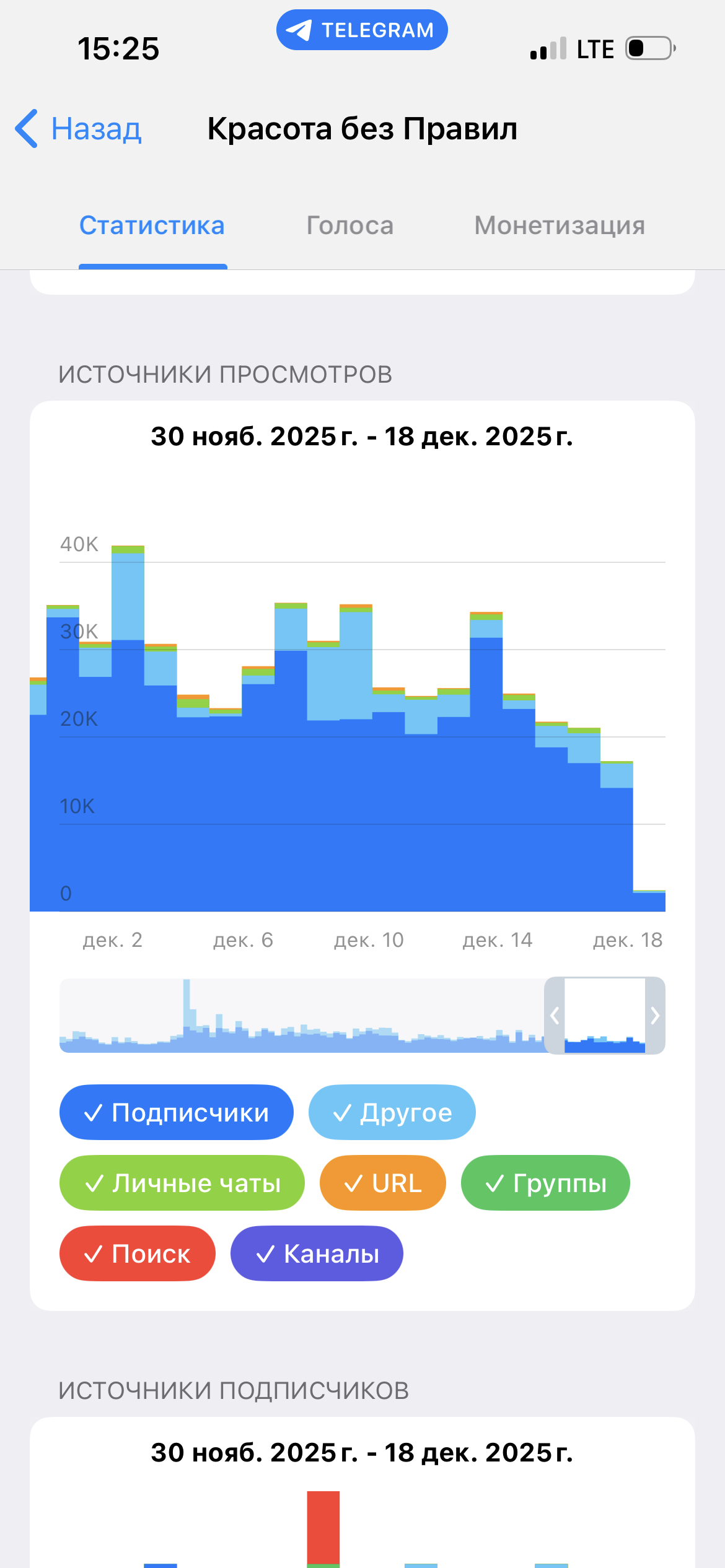
Task: Toggle the Каналы source filter
Action: pos(317,1254)
